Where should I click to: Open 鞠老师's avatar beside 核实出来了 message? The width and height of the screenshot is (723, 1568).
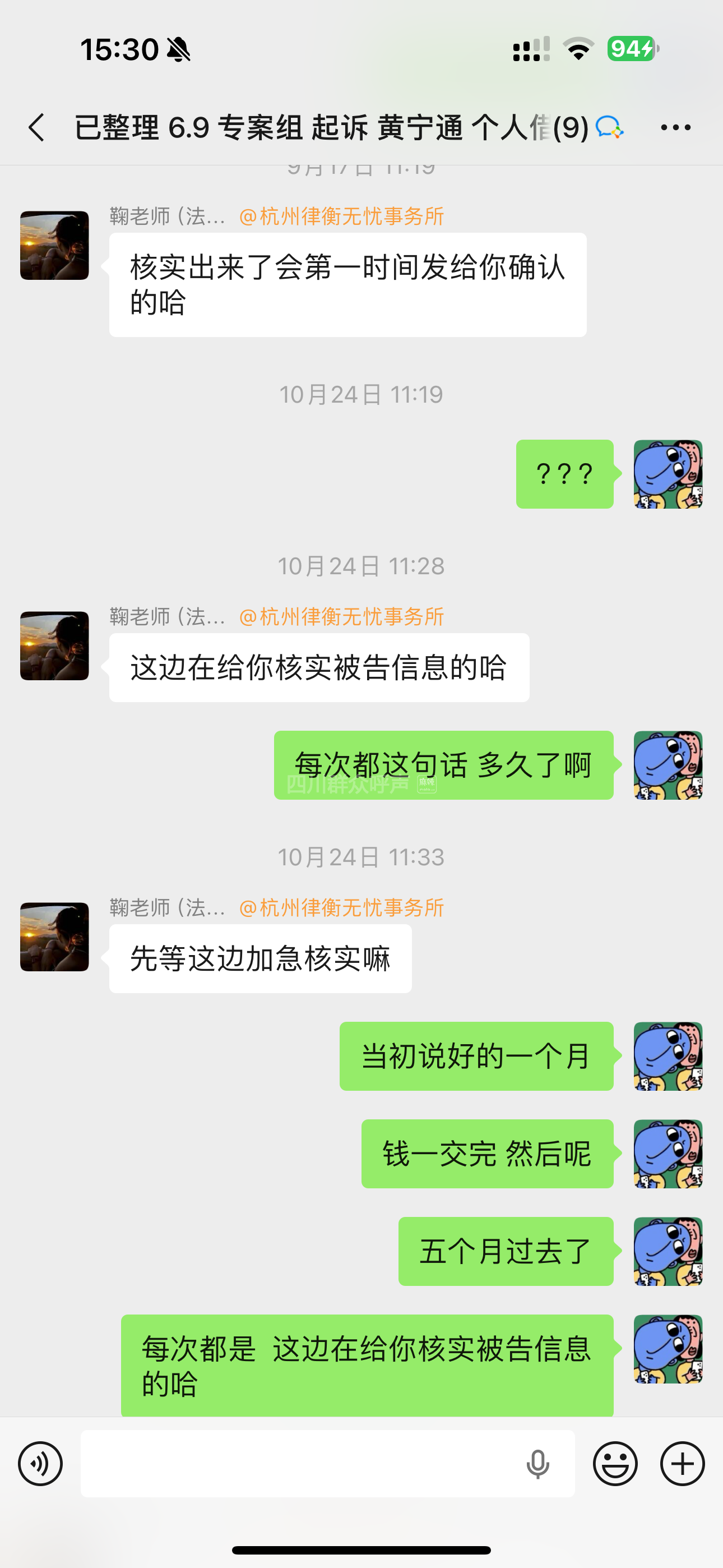click(x=55, y=245)
